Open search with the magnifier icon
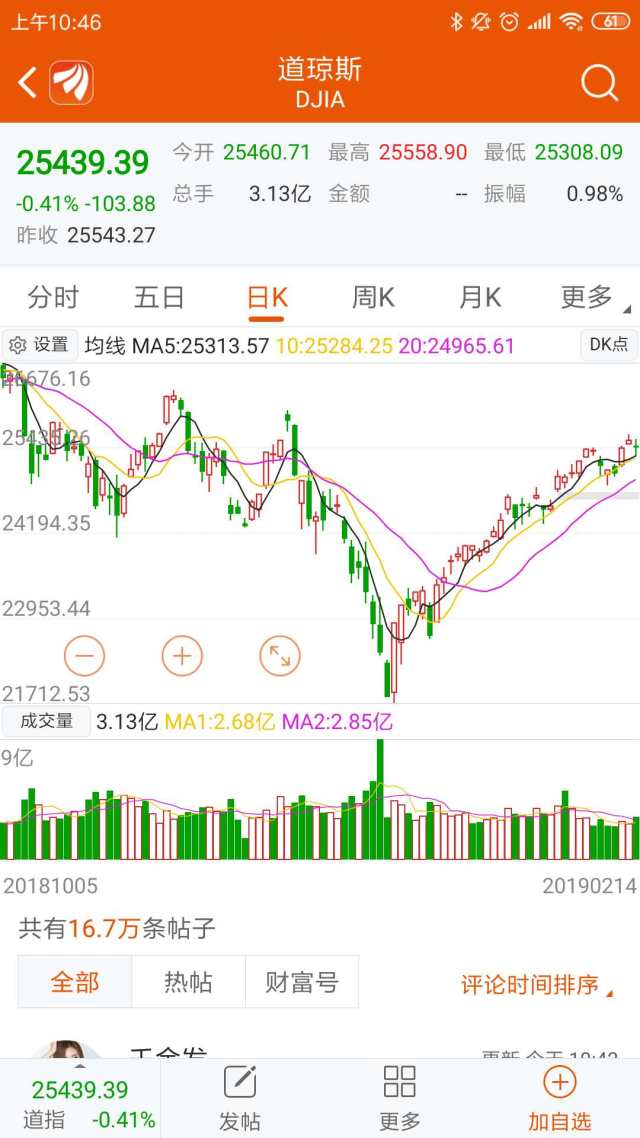This screenshot has width=640, height=1138. (x=599, y=83)
